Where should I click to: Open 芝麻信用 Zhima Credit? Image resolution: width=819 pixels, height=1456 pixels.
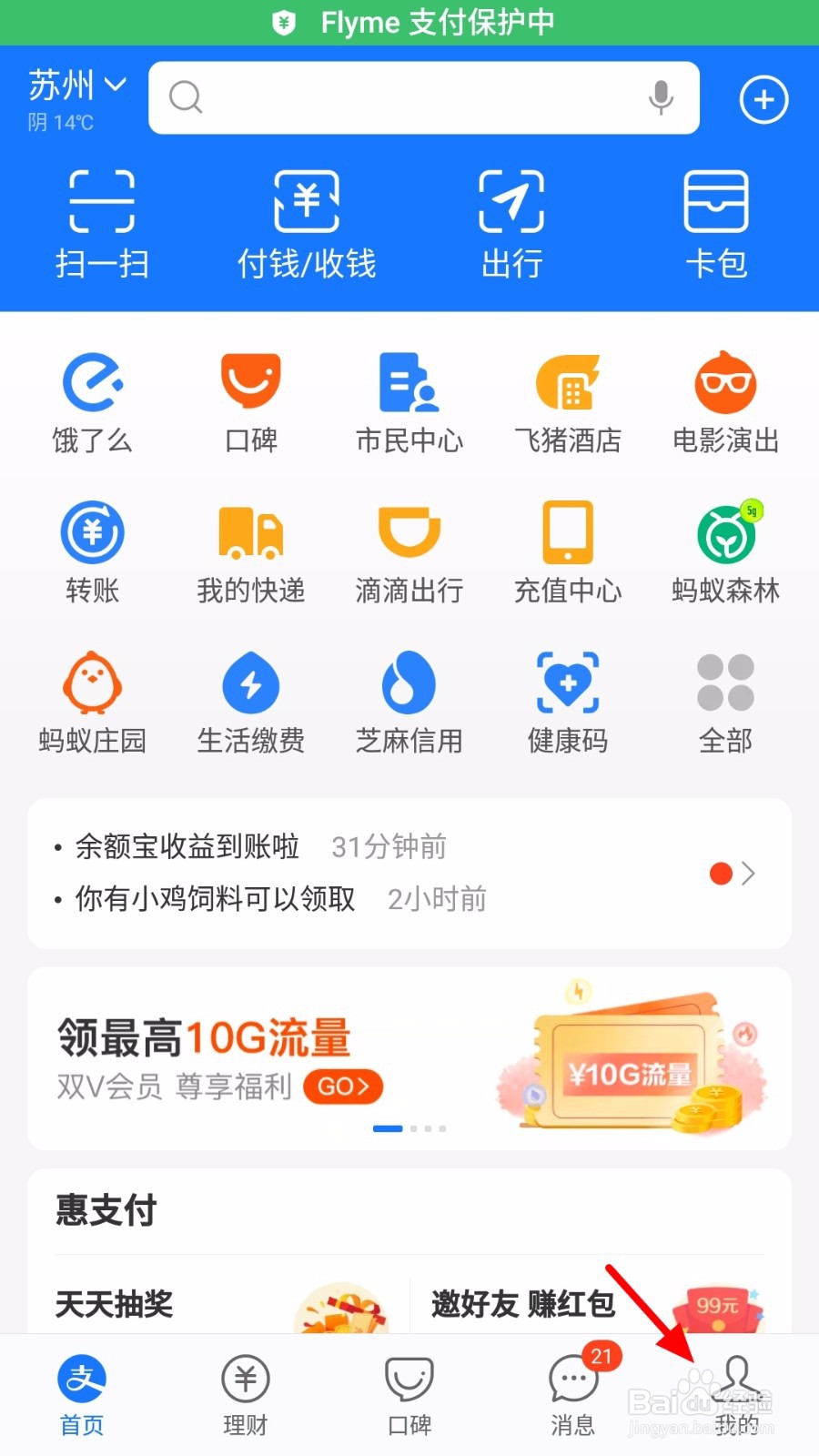tap(409, 701)
